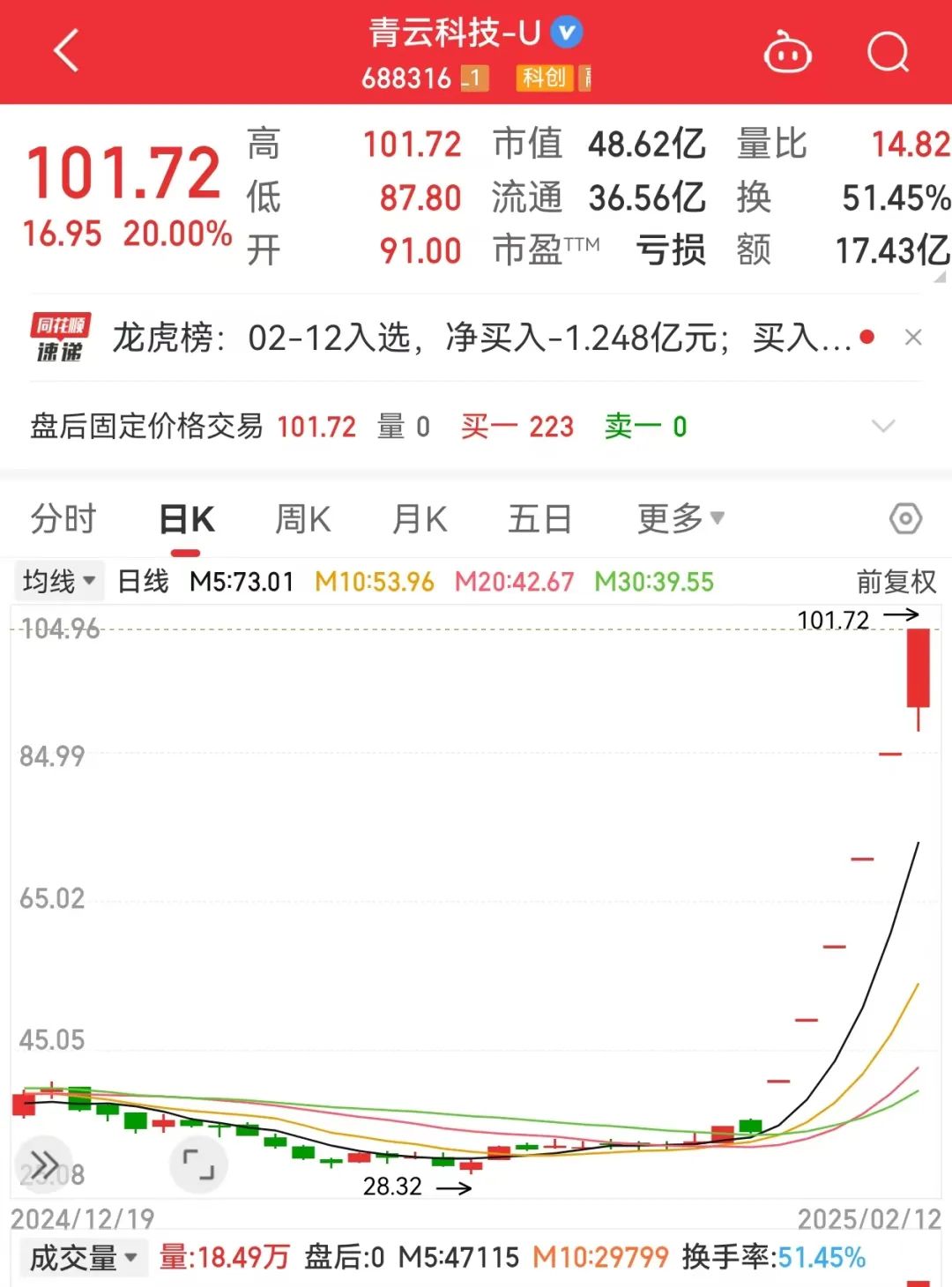
Task: Select the 日K chart tab
Action: (x=187, y=519)
